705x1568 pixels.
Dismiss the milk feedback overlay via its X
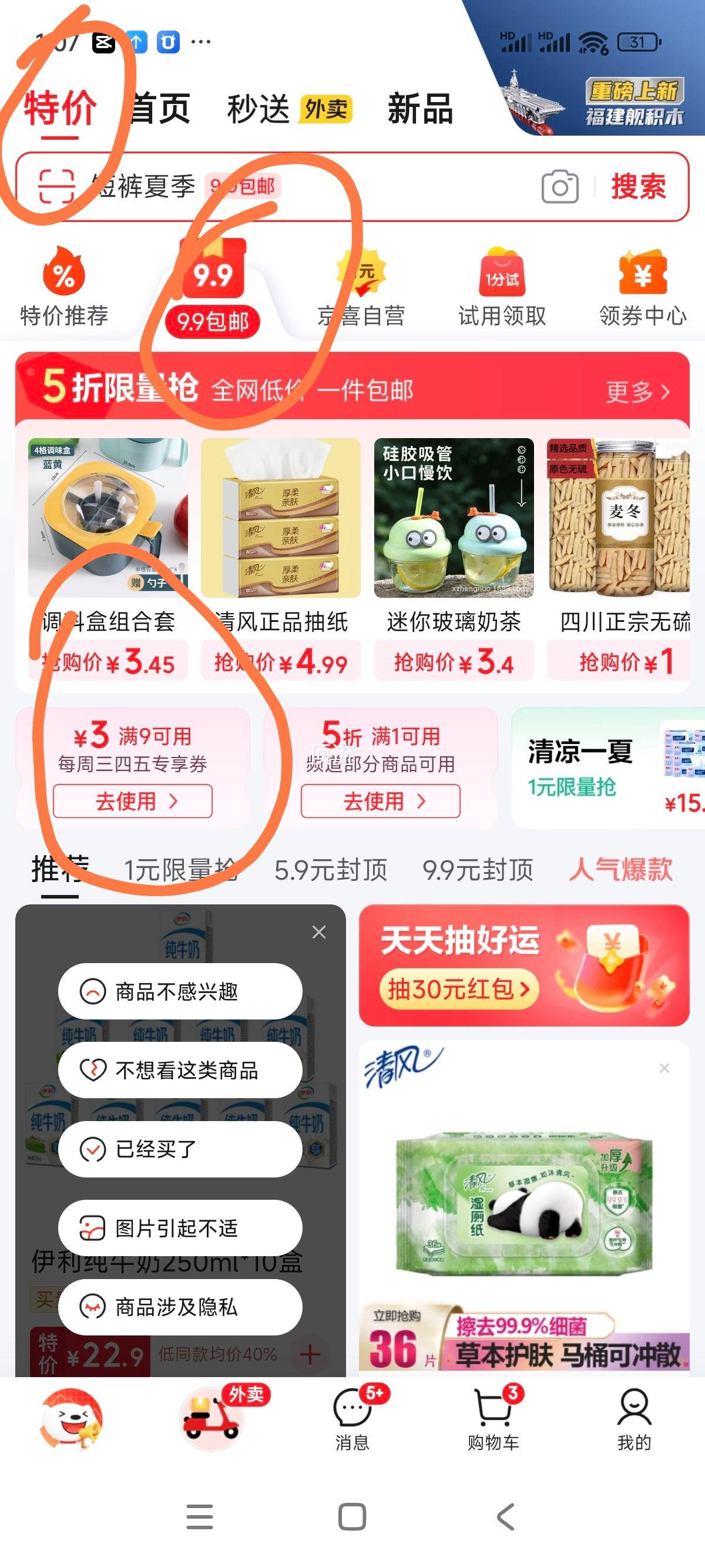319,931
